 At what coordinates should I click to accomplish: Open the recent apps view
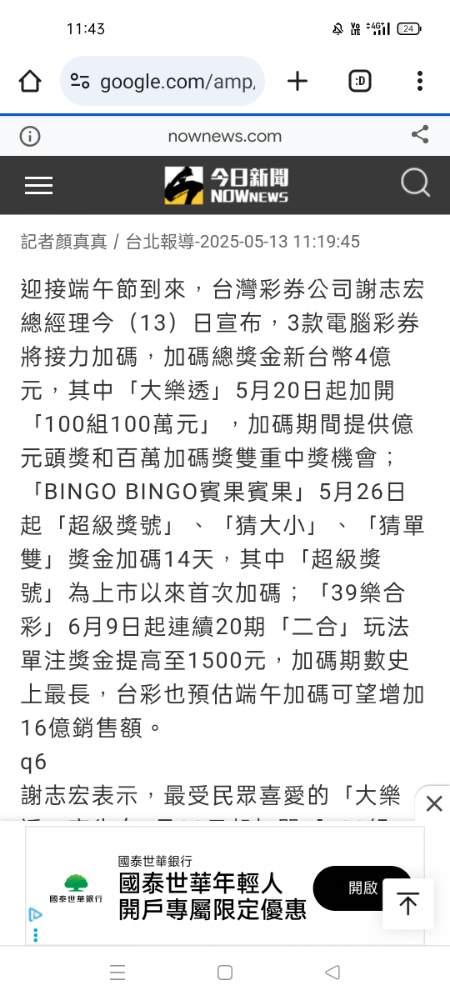click(117, 972)
